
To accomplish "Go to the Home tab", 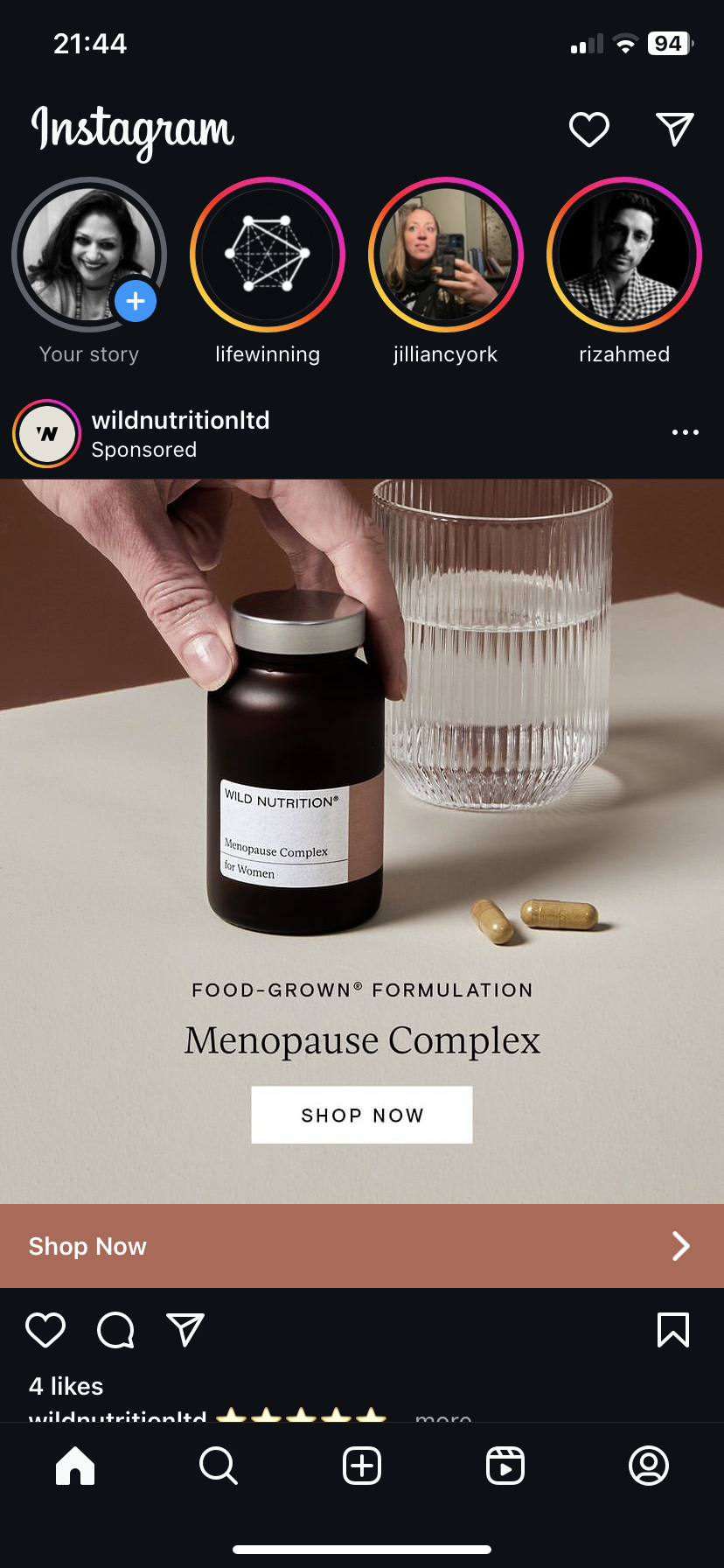I will [75, 1466].
